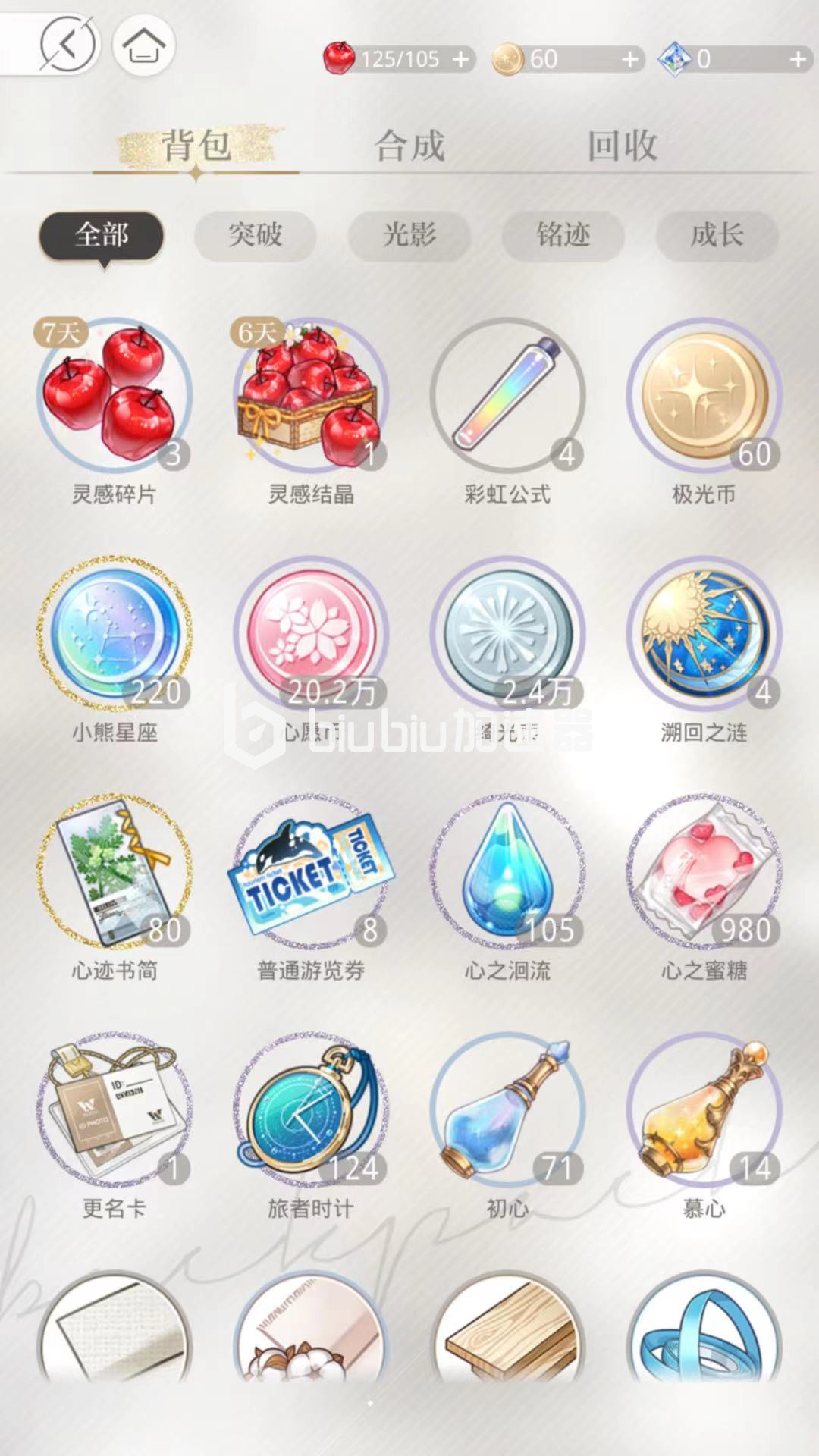View details of 极光币
The width and height of the screenshot is (819, 1456).
tap(704, 396)
